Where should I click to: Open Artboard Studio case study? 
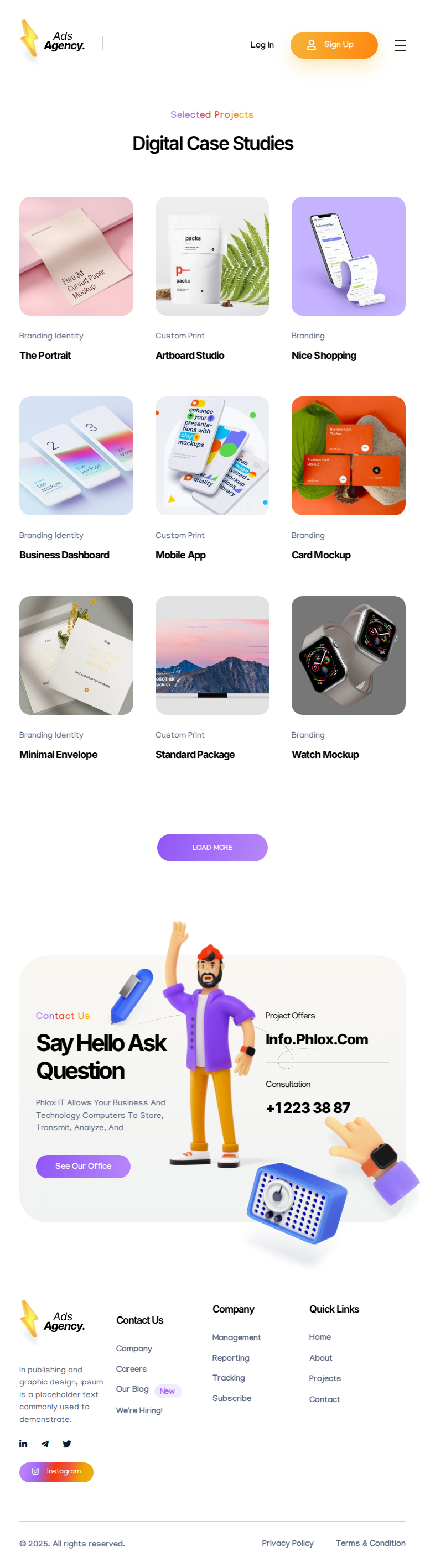click(x=212, y=256)
